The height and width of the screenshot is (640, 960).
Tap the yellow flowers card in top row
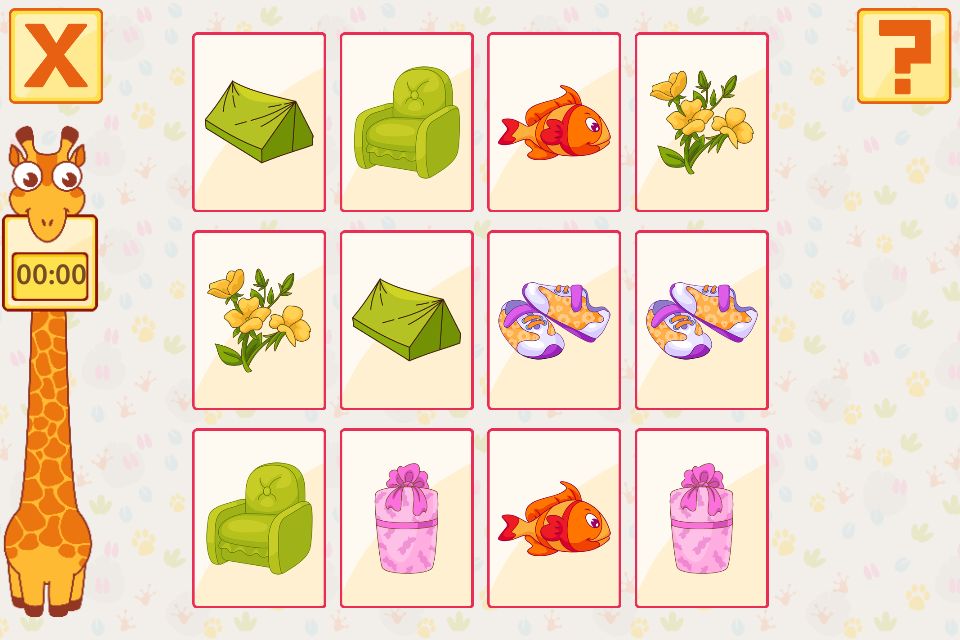(702, 122)
